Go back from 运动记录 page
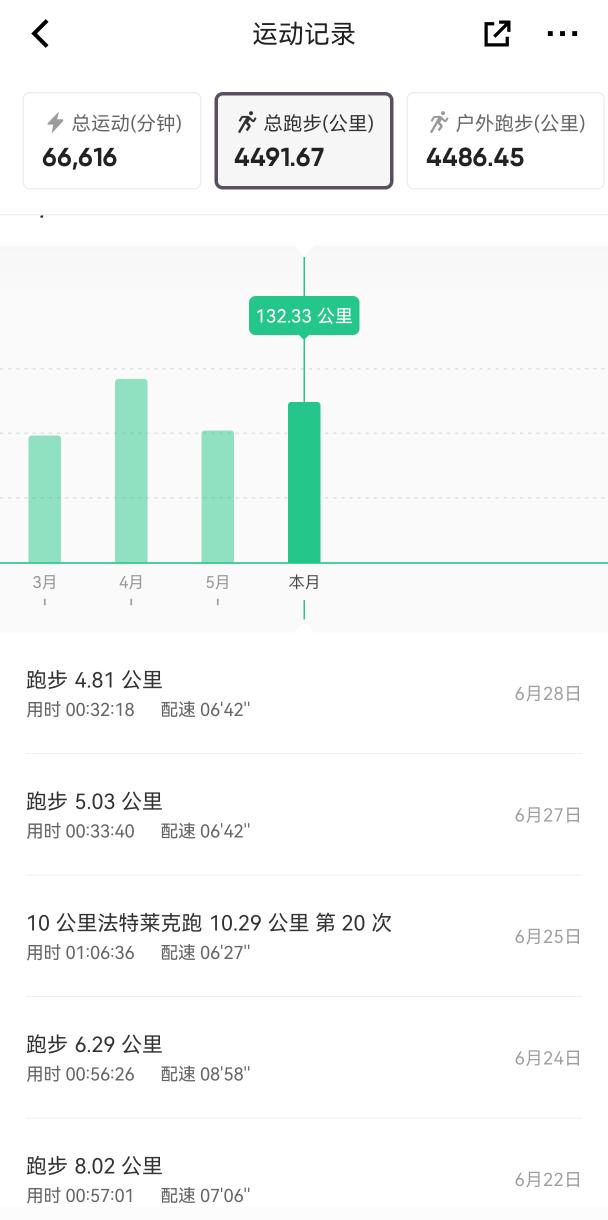608x1220 pixels. click(x=40, y=34)
